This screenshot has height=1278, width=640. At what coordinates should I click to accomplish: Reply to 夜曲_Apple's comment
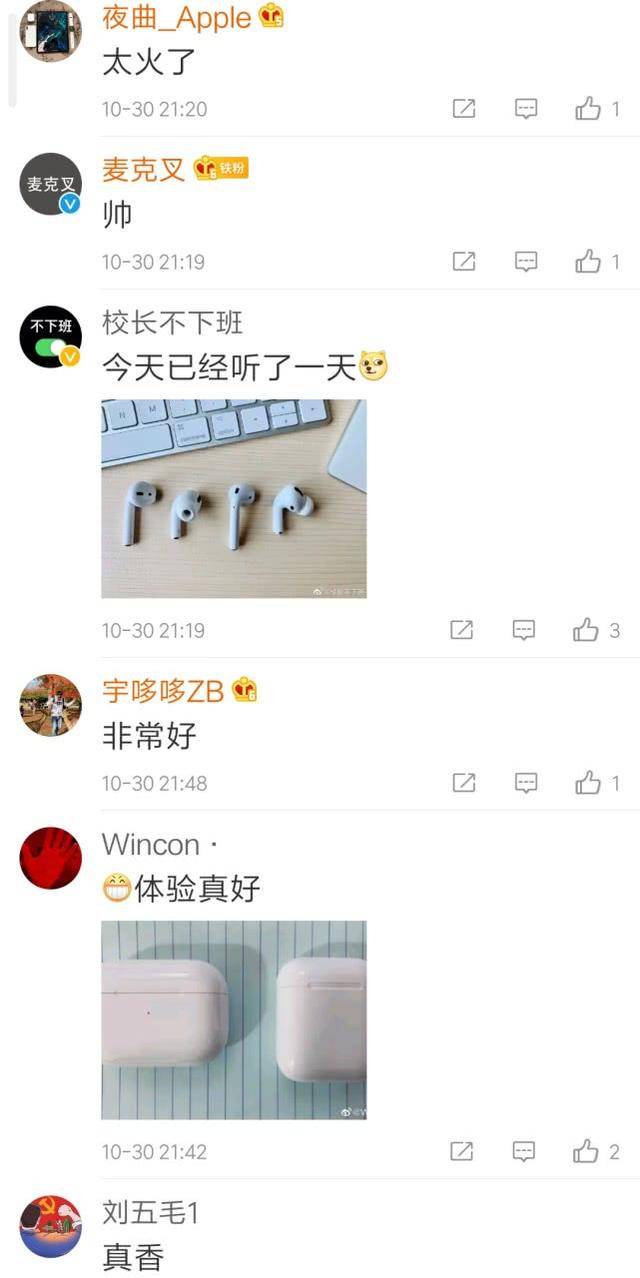click(526, 109)
